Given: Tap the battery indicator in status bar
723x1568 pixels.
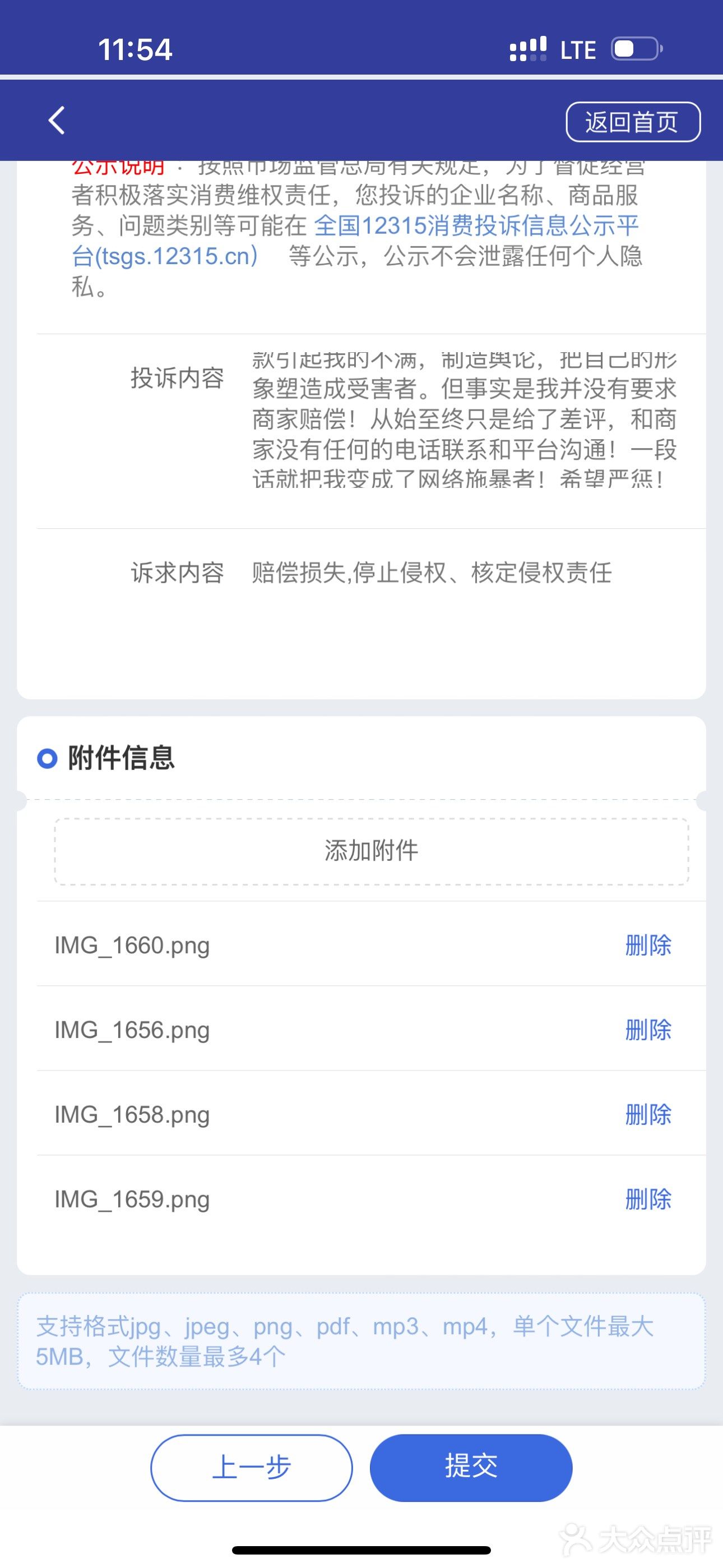Looking at the screenshot, I should pos(637,48).
